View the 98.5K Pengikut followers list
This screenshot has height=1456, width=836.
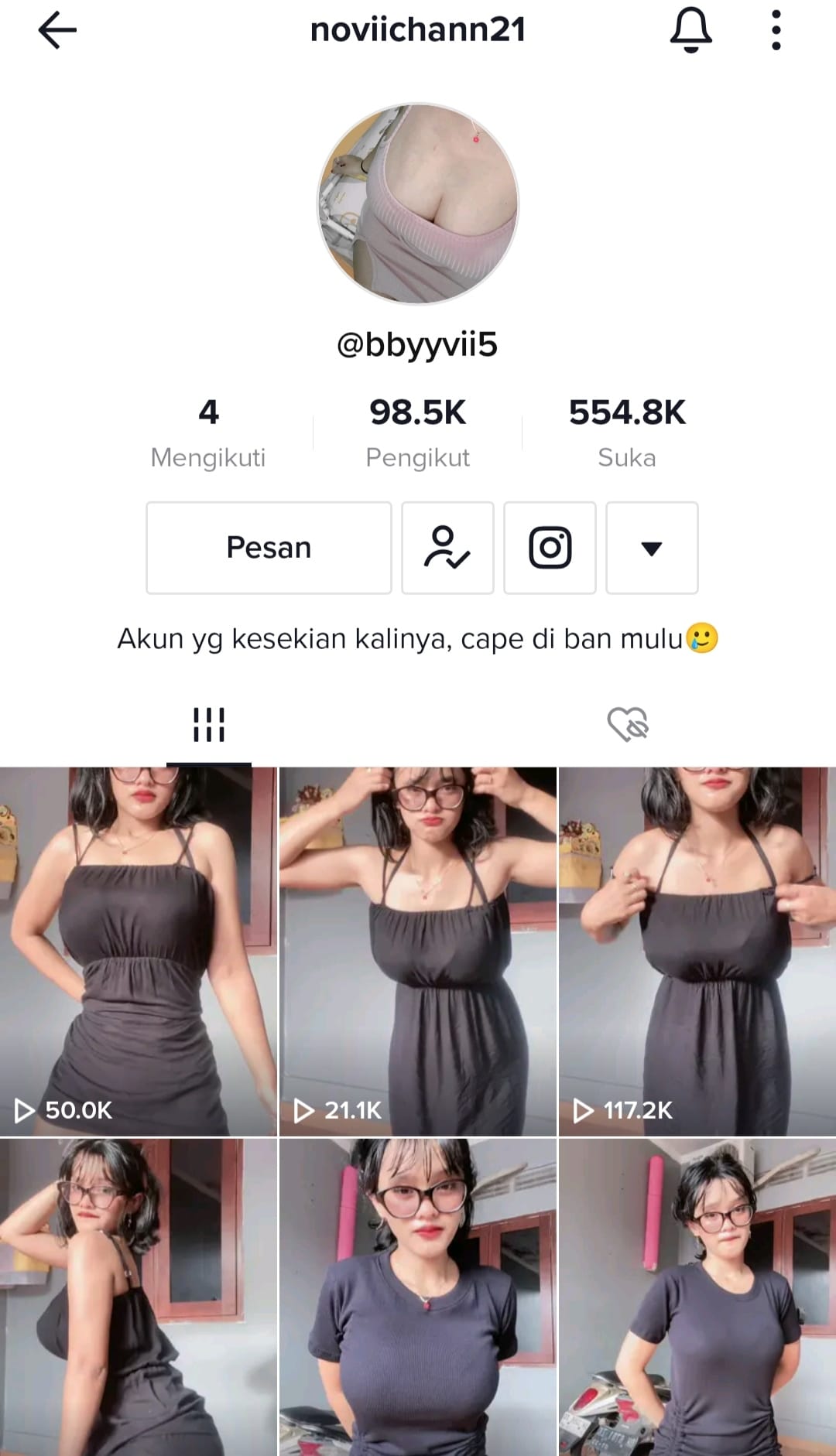tap(417, 433)
